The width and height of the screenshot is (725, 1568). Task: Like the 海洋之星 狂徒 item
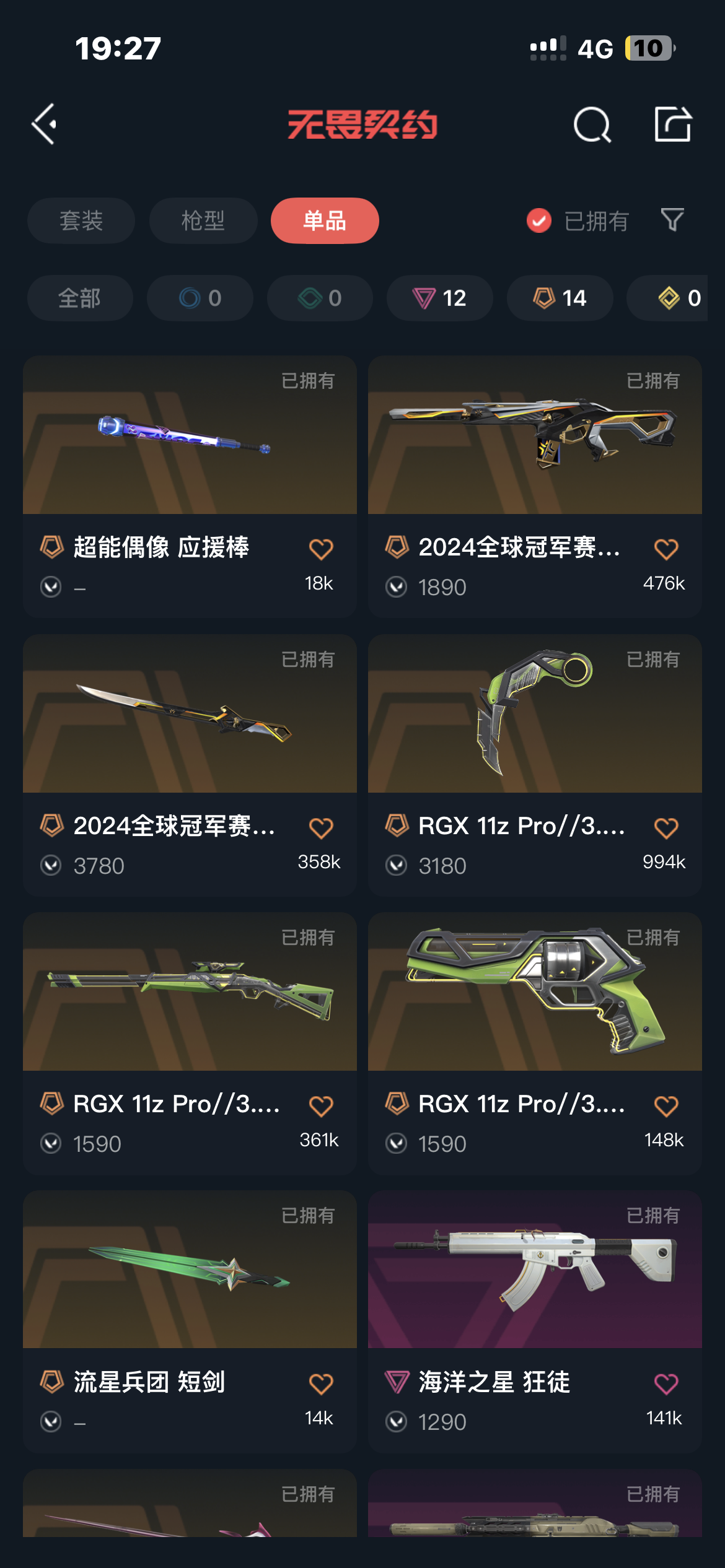tap(666, 1384)
